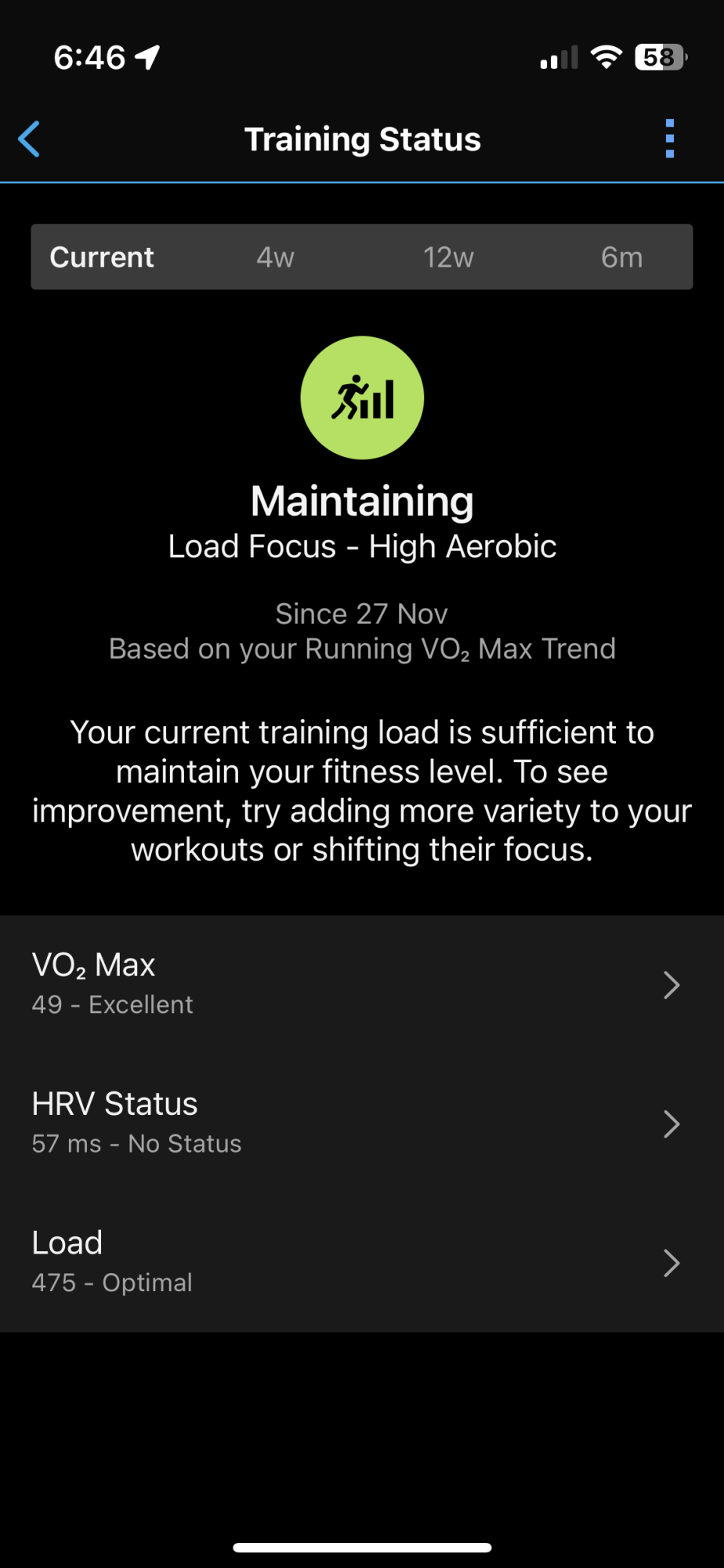Image resolution: width=724 pixels, height=1568 pixels.
Task: Switch to the 6m view
Action: pyautogui.click(x=621, y=257)
